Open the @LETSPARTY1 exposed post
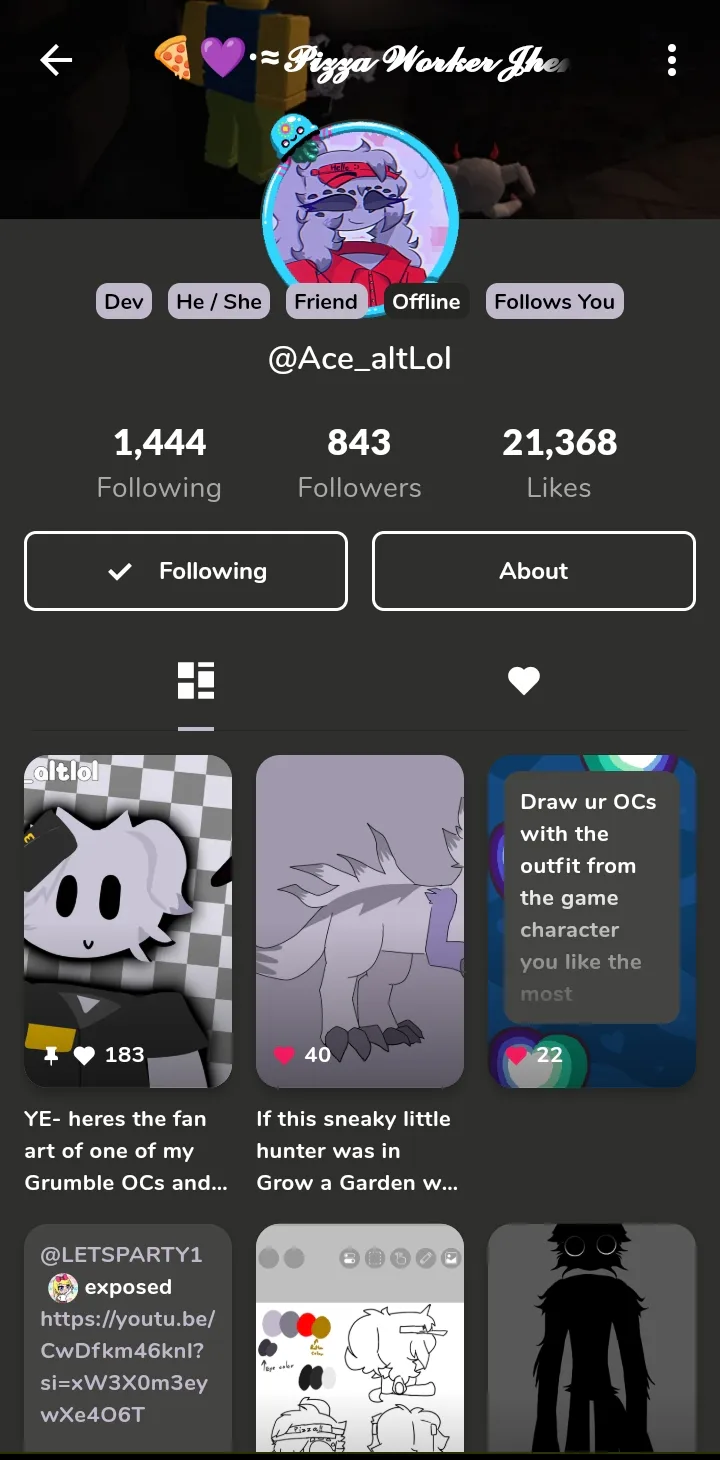 coord(128,1338)
